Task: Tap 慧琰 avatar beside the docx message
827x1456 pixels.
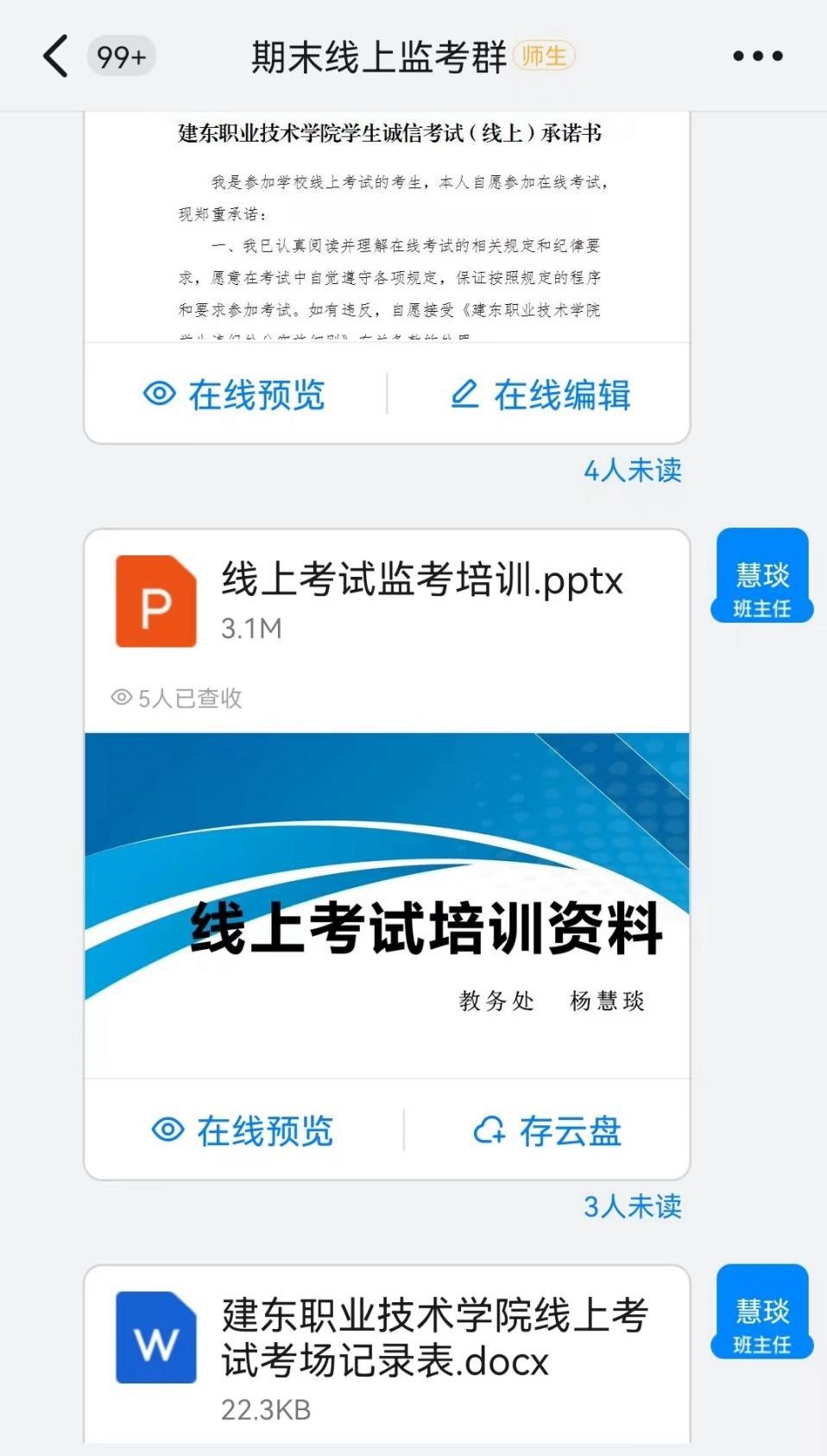Action: [761, 1311]
